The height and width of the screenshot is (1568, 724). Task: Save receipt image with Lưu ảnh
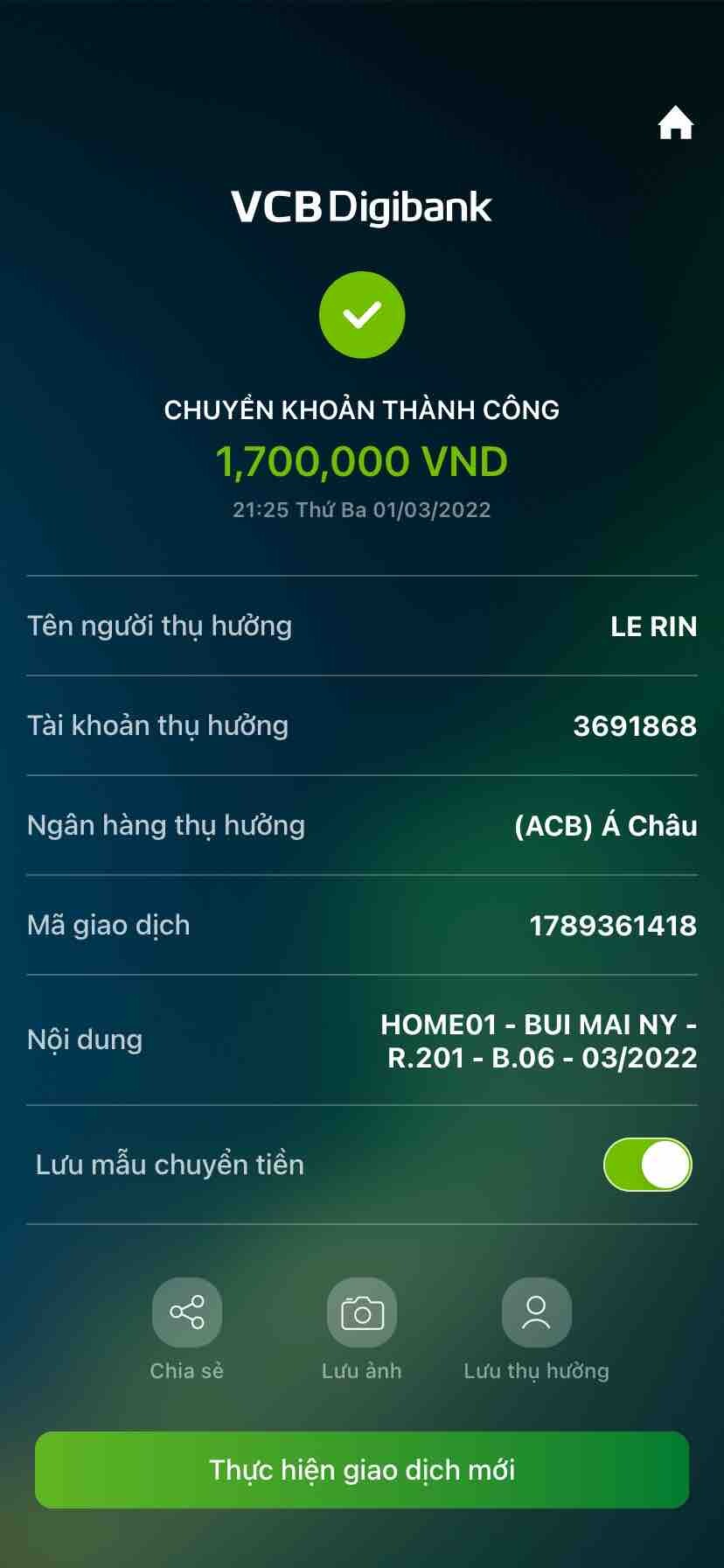point(361,1312)
